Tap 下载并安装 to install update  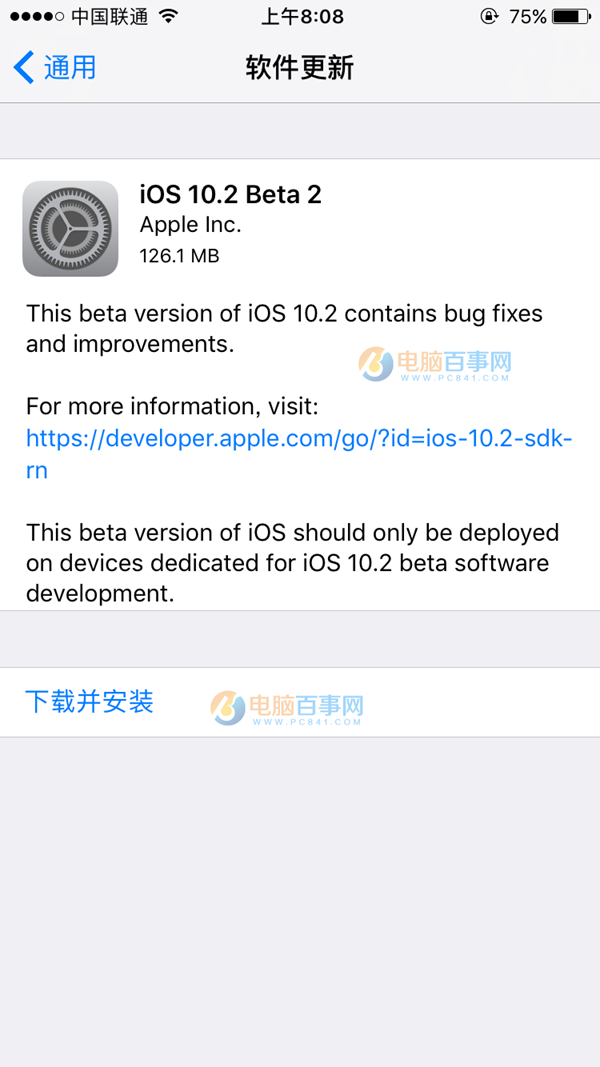89,702
